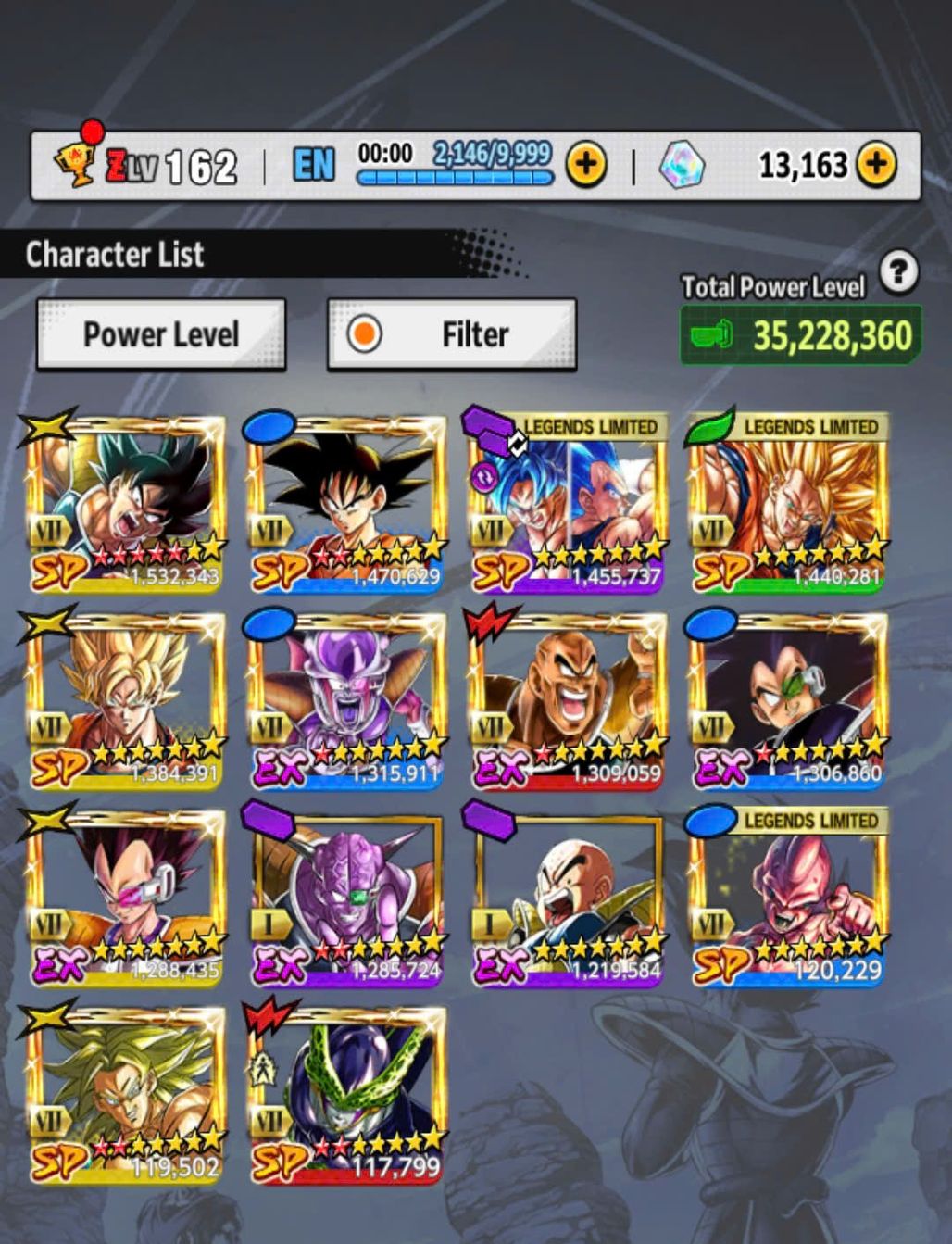This screenshot has width=952, height=1244.
Task: Select the EX character with power 1,288,435
Action: click(125, 898)
